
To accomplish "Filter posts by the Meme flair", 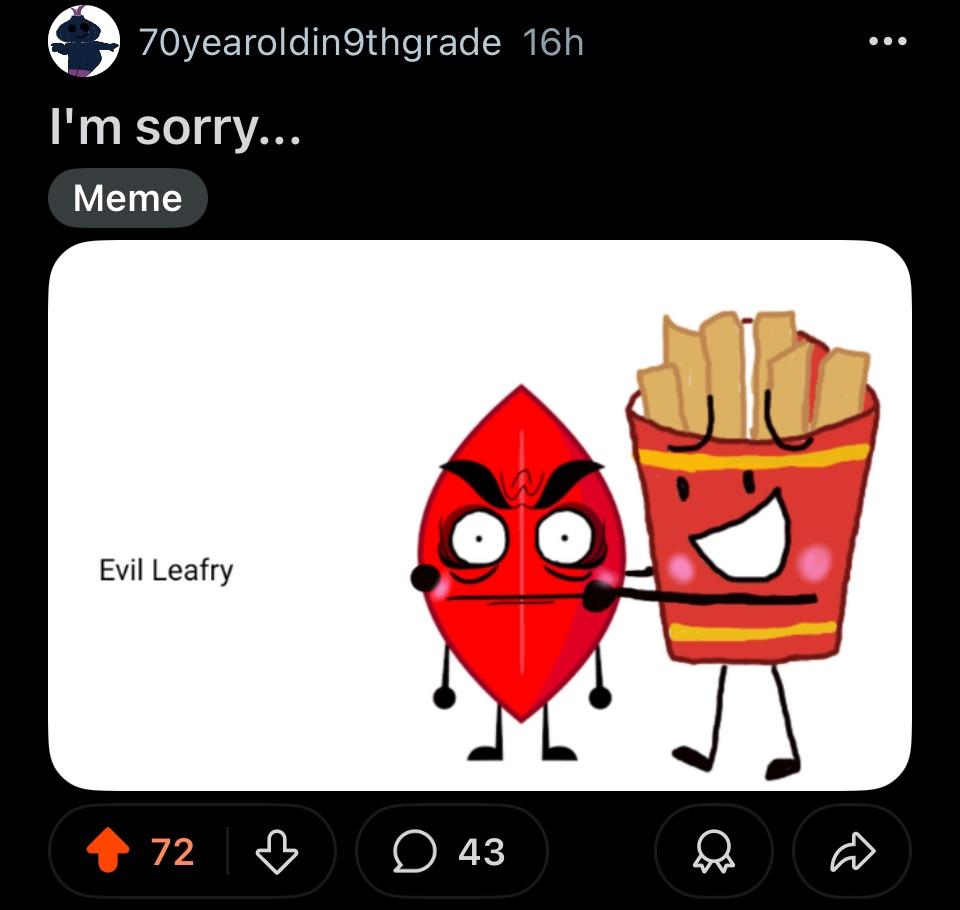I will (127, 198).
